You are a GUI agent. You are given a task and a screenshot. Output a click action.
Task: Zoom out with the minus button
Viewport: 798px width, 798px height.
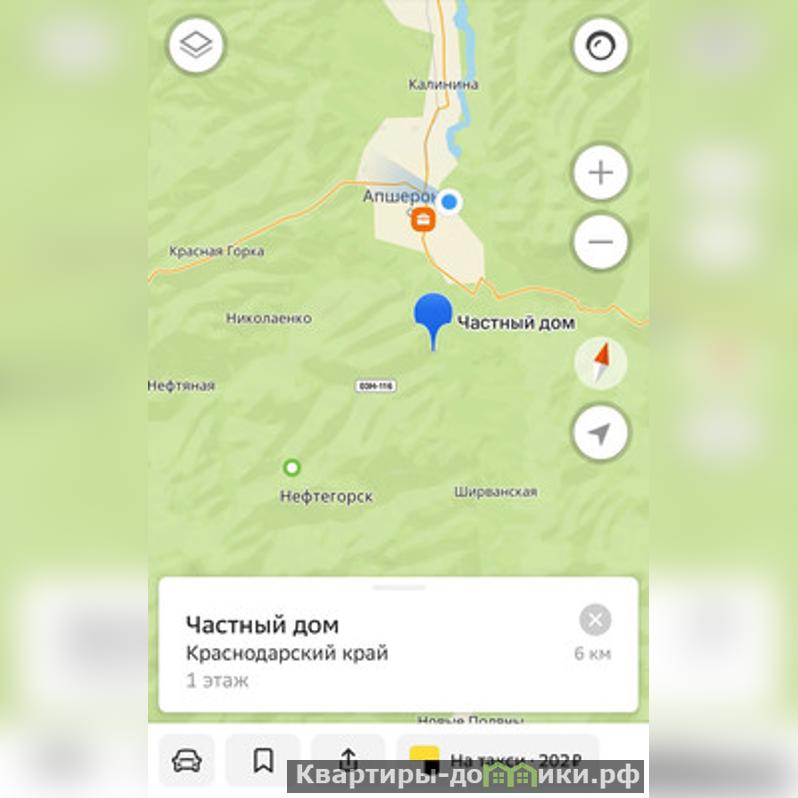pos(600,242)
